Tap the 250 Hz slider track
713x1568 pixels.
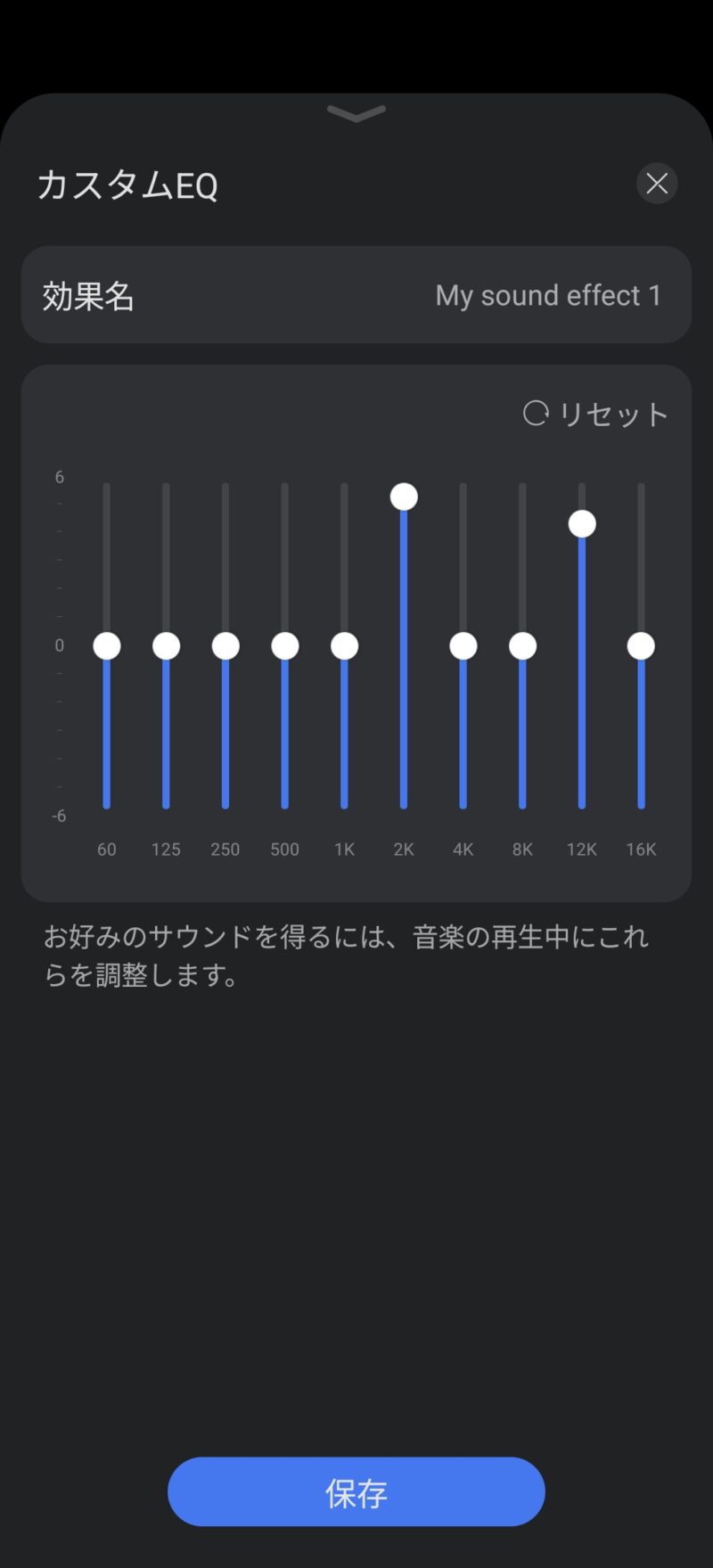coord(225,645)
